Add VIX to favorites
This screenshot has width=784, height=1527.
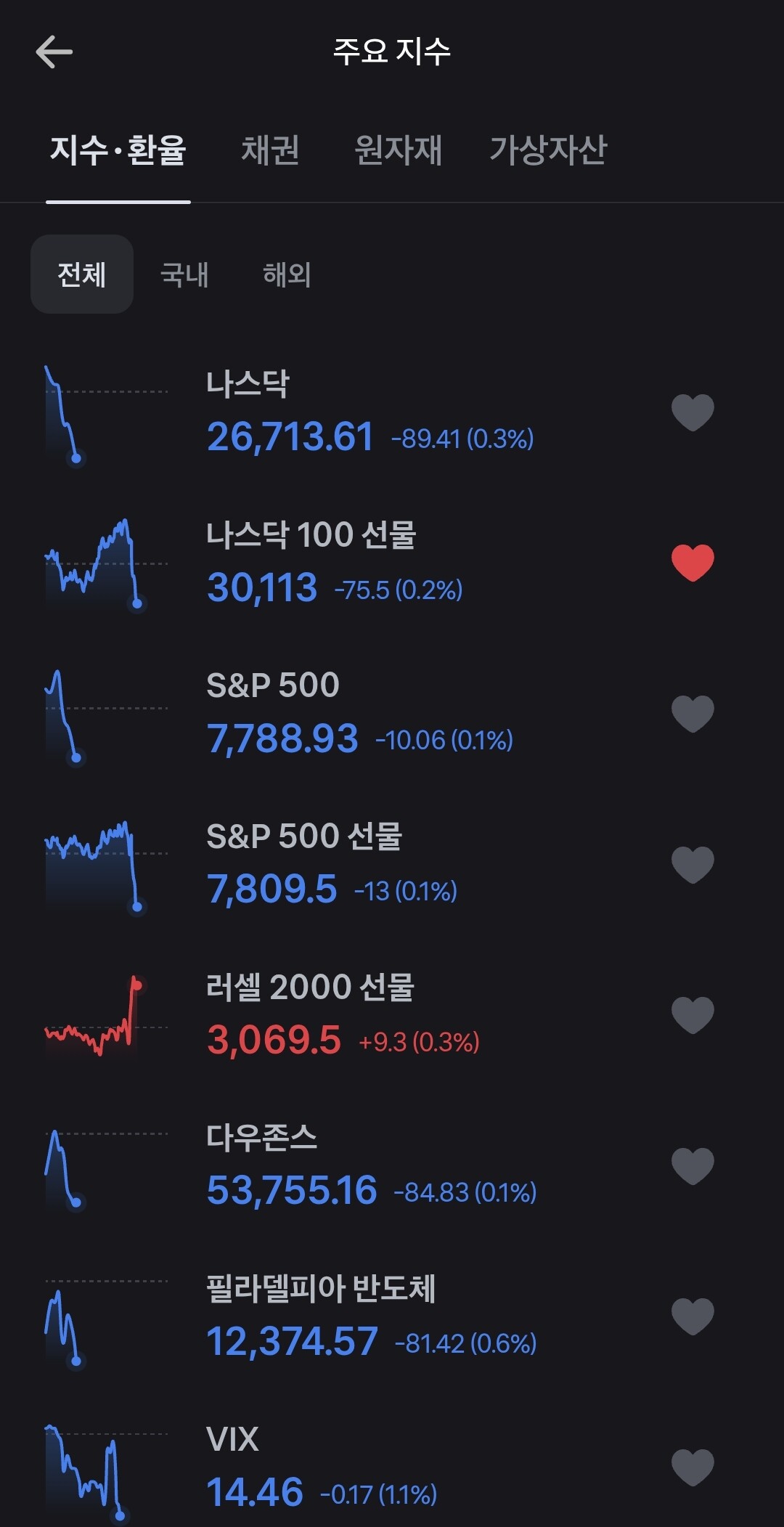(x=693, y=1467)
